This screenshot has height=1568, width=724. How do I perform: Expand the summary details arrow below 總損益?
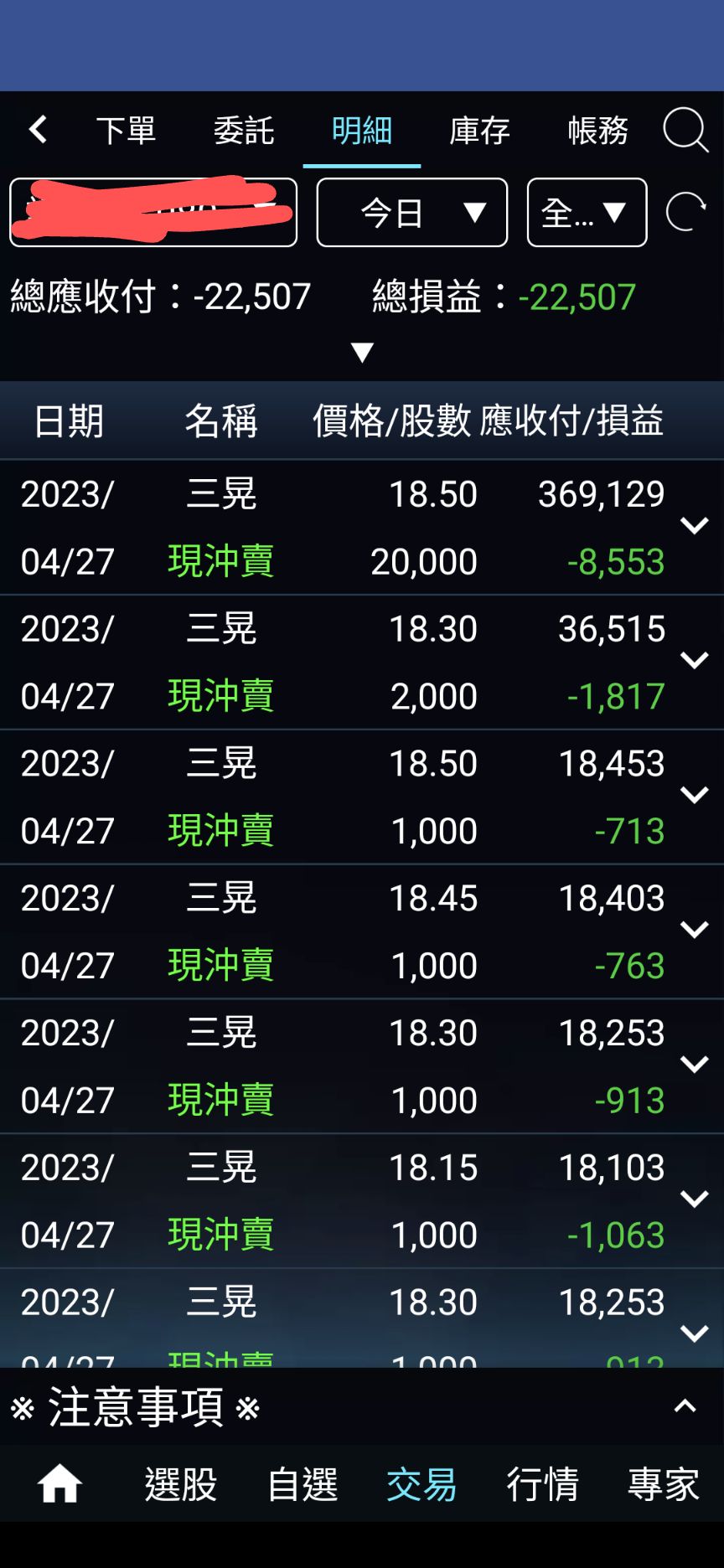tap(362, 353)
